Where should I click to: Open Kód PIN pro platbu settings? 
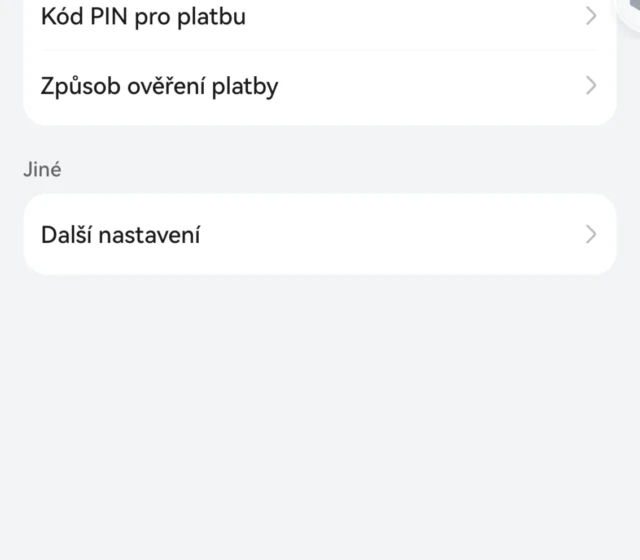click(318, 17)
